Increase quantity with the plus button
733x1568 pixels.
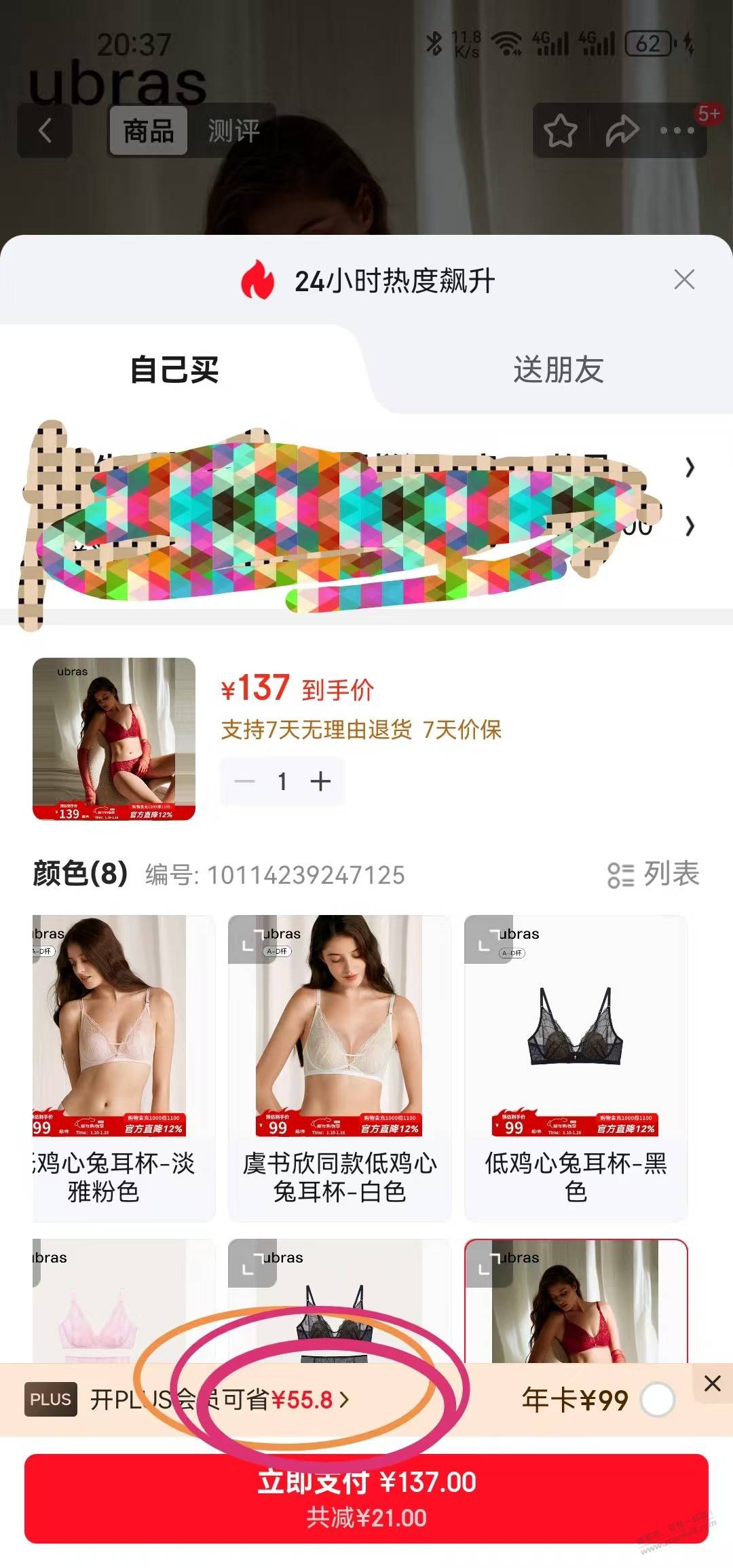320,781
